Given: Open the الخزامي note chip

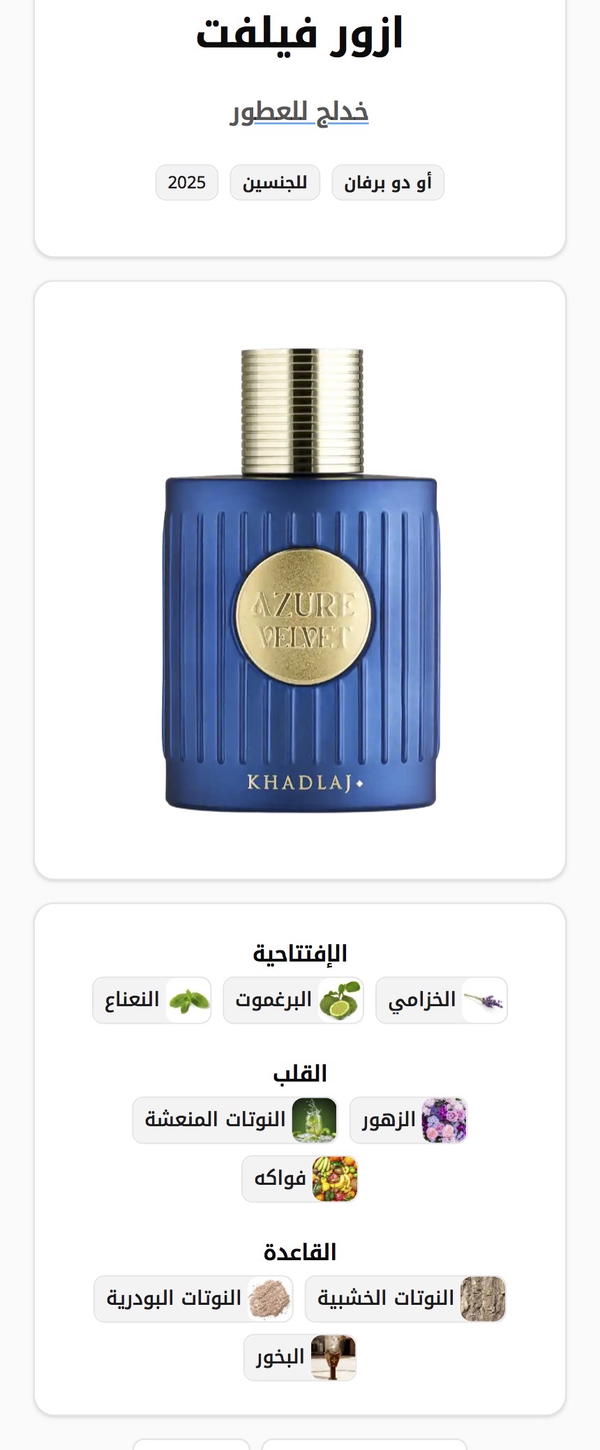Looking at the screenshot, I should [441, 1000].
